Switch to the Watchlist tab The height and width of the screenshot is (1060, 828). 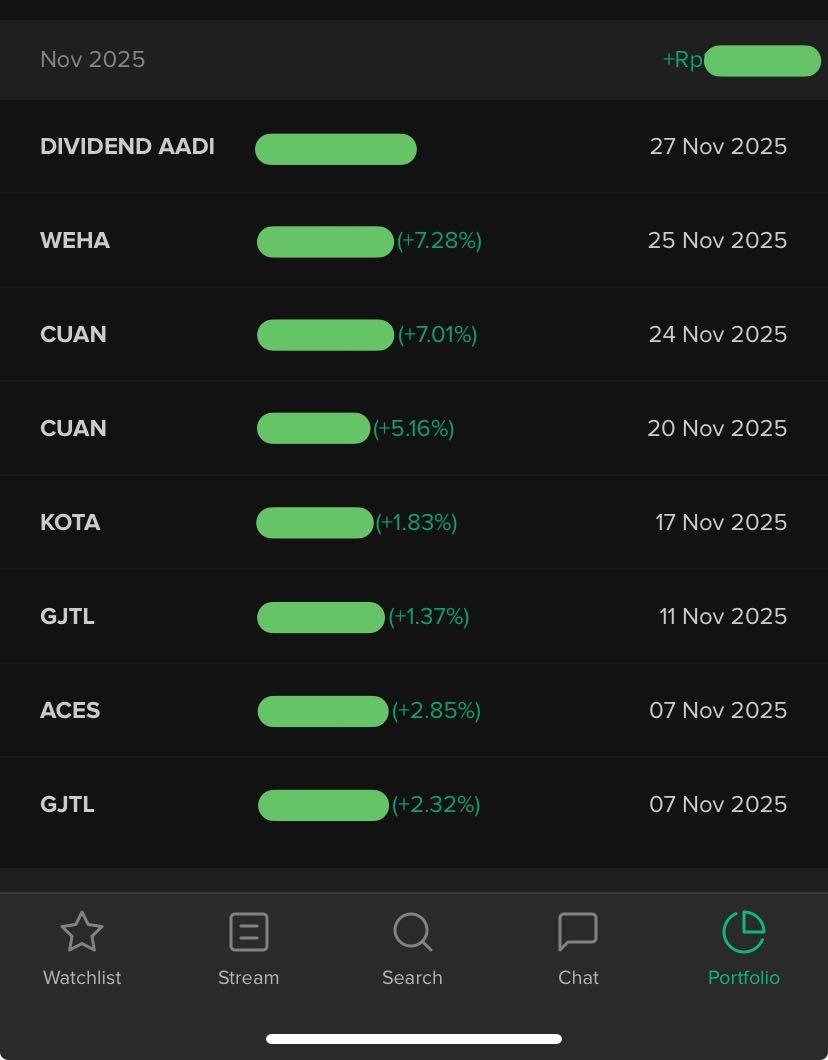click(82, 948)
